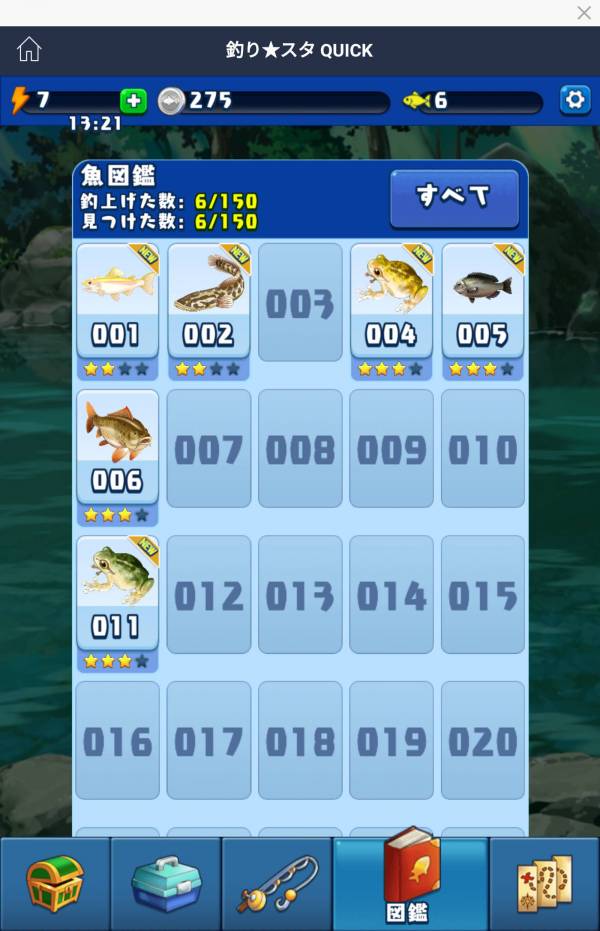Open the settings gear
The height and width of the screenshot is (931, 600).
[x=574, y=100]
